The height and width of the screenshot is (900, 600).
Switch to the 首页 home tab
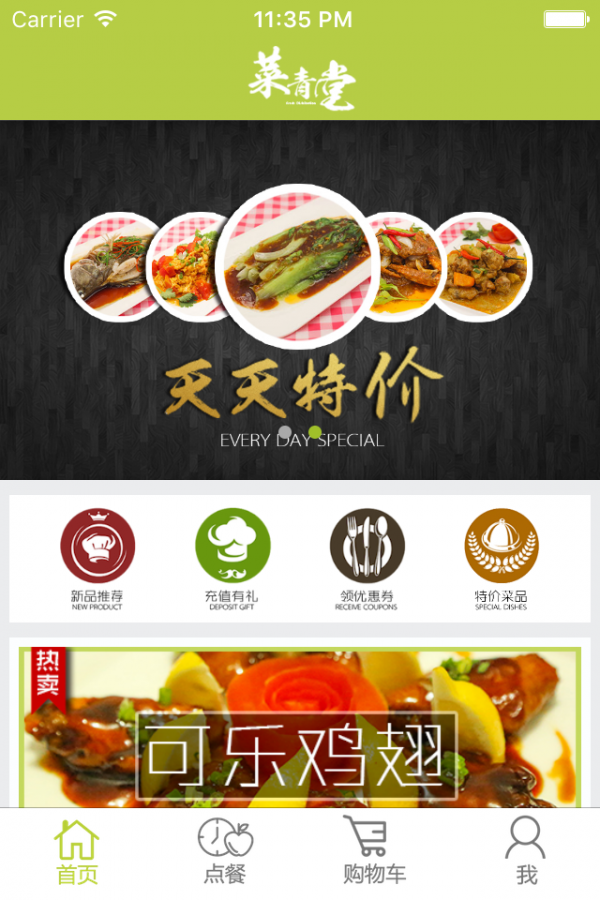point(77,853)
